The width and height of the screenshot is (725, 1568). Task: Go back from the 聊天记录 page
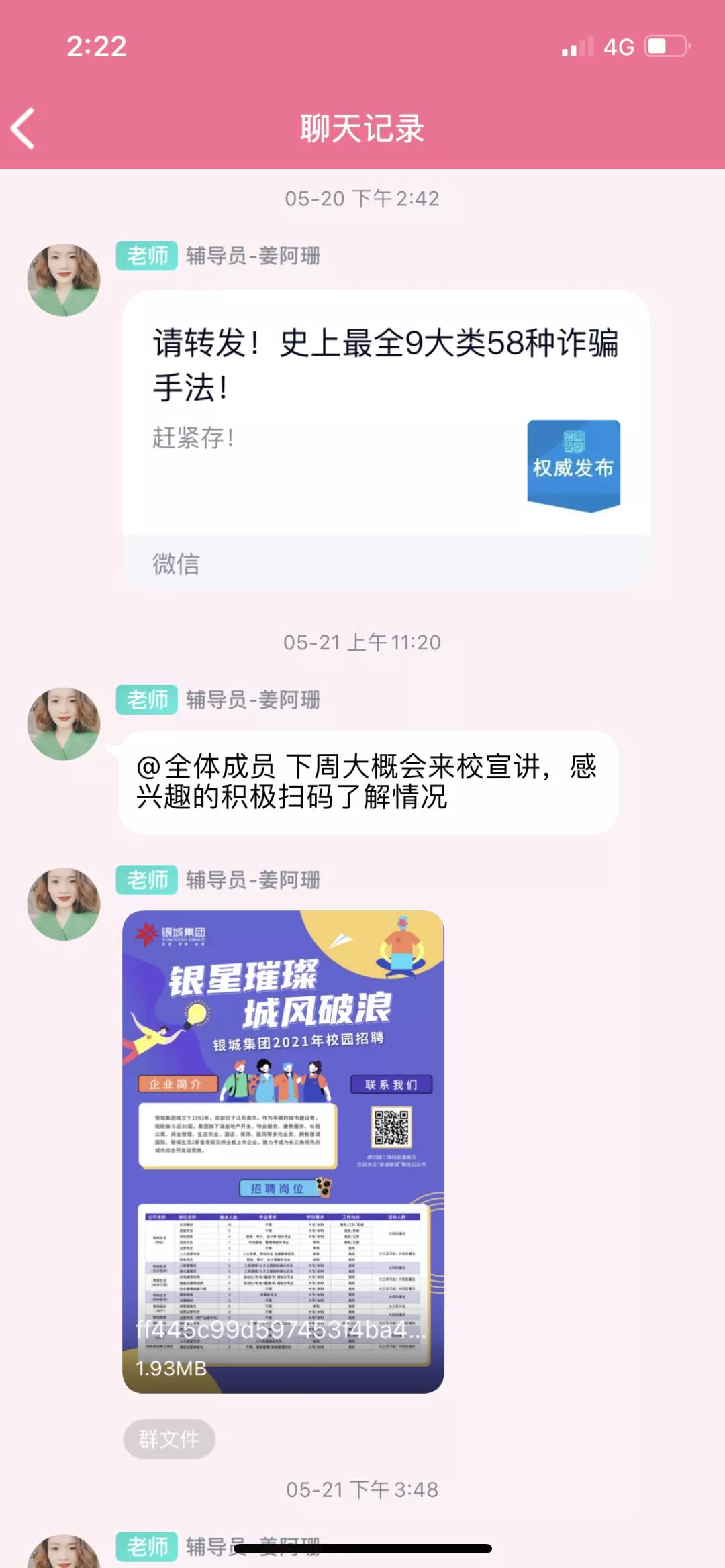click(x=23, y=128)
